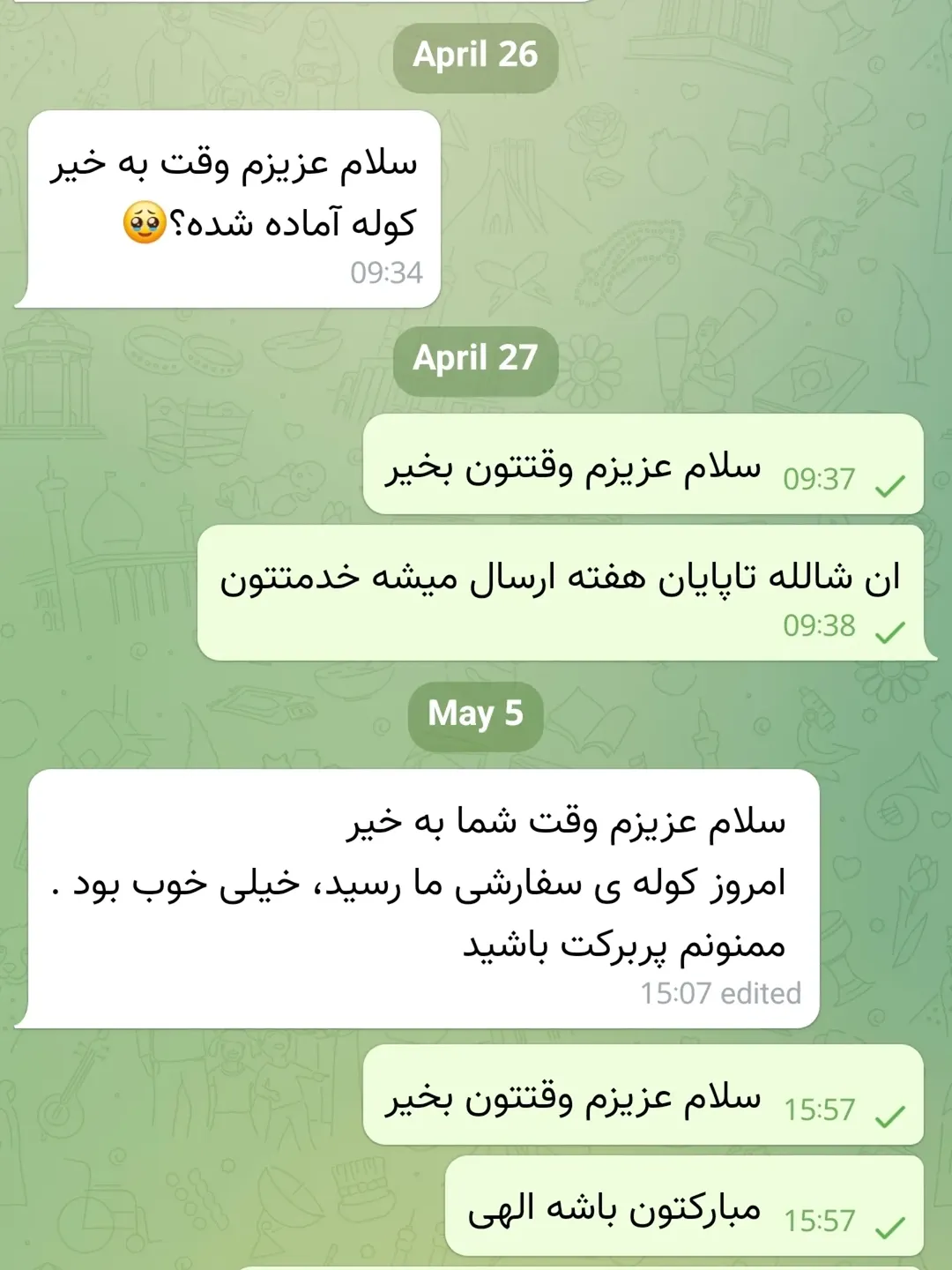The width and height of the screenshot is (952, 1270).
Task: Tap the April 26 date badge
Action: click(x=475, y=56)
